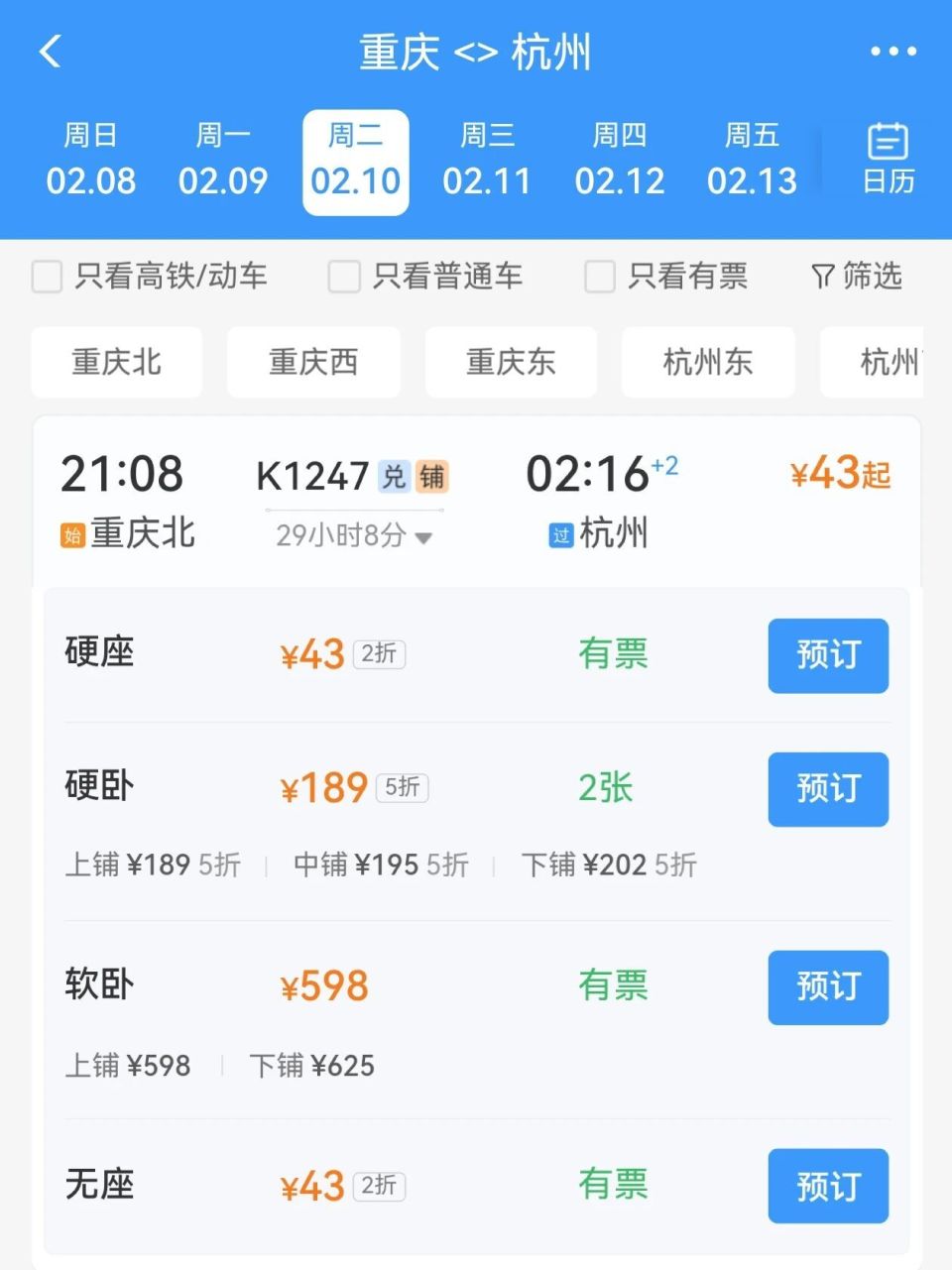Image resolution: width=952 pixels, height=1270 pixels.
Task: Enable the 只看高铁/动车 checkbox
Action: pos(47,277)
